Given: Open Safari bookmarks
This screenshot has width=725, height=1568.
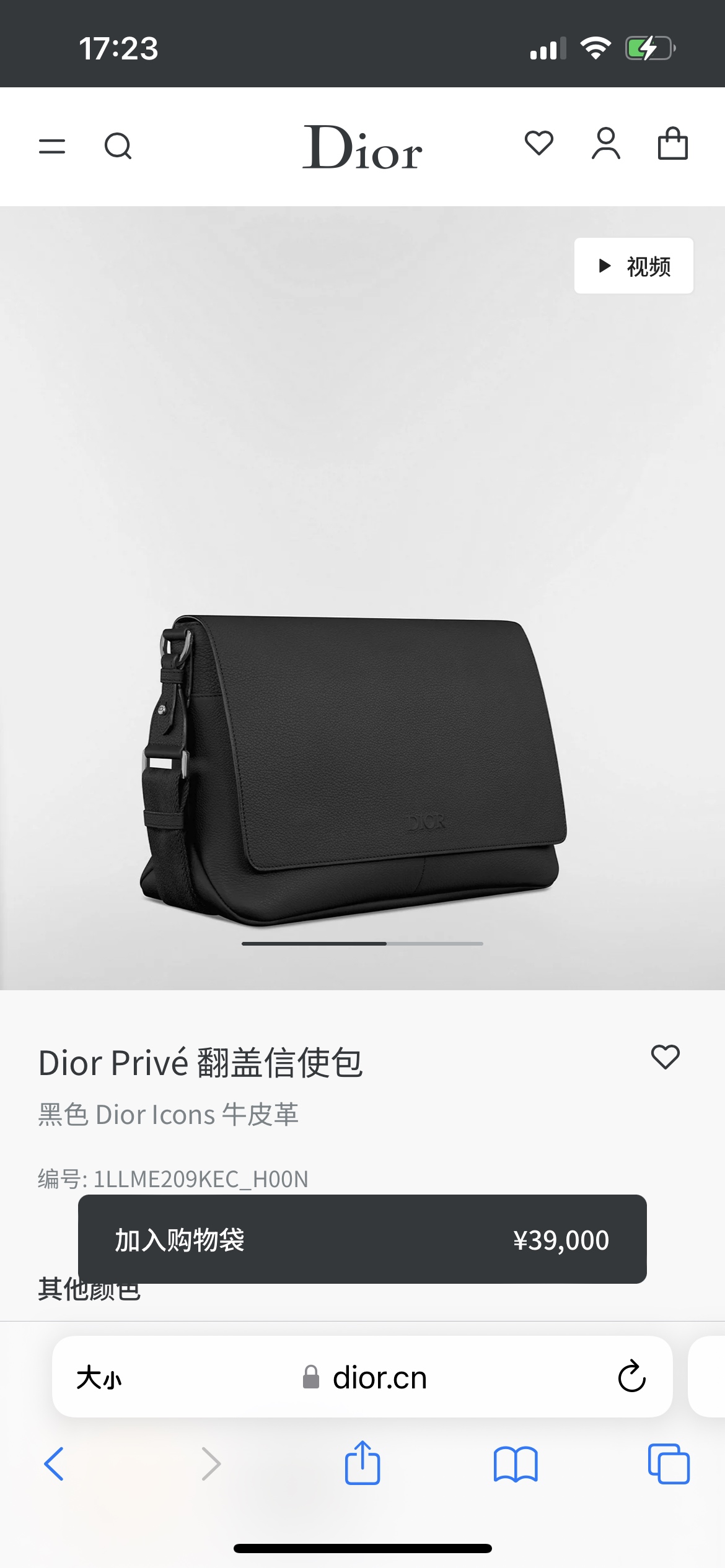Looking at the screenshot, I should [x=515, y=1464].
